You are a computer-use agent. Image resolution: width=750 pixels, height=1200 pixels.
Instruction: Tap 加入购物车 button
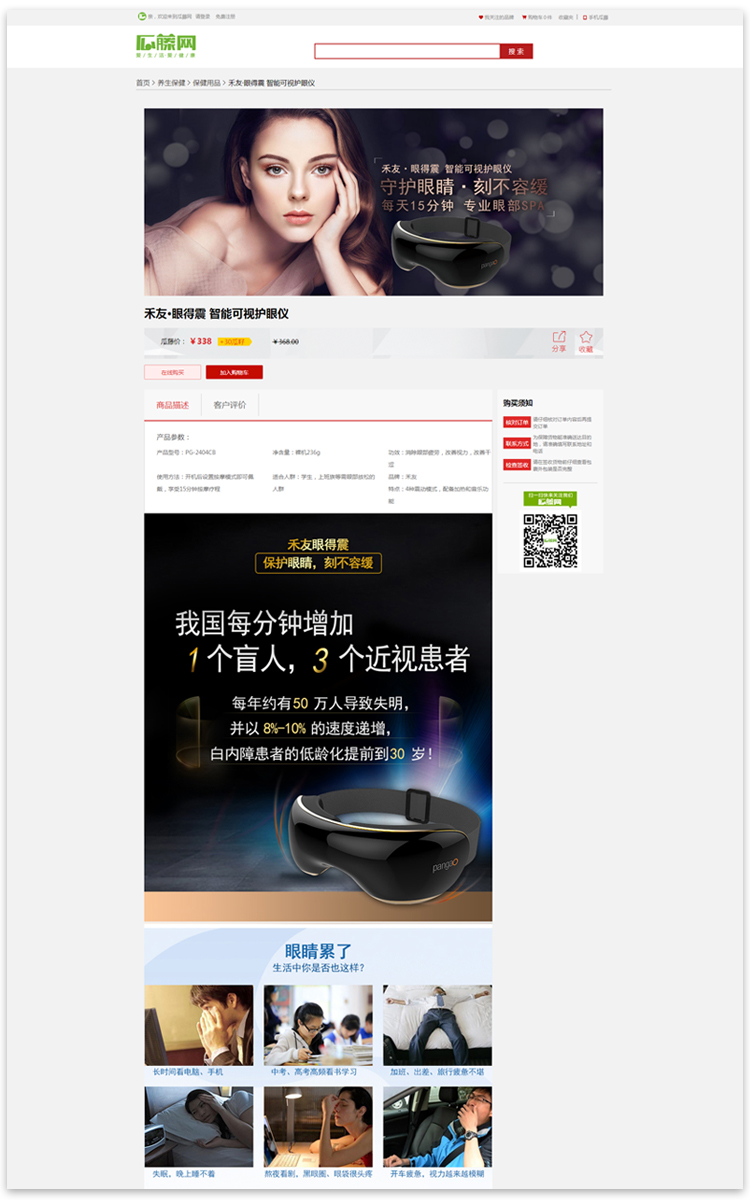pyautogui.click(x=234, y=372)
